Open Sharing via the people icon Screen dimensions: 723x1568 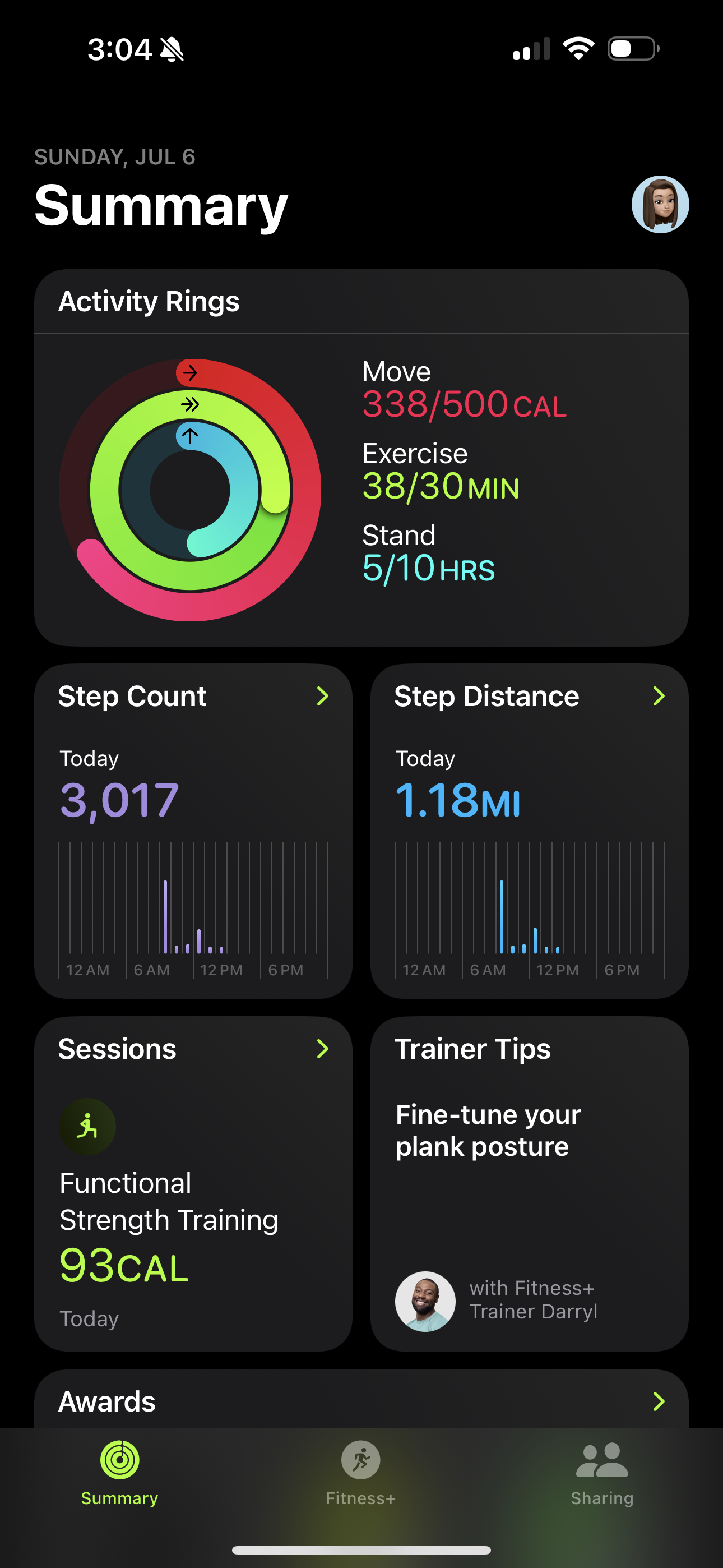(601, 1461)
